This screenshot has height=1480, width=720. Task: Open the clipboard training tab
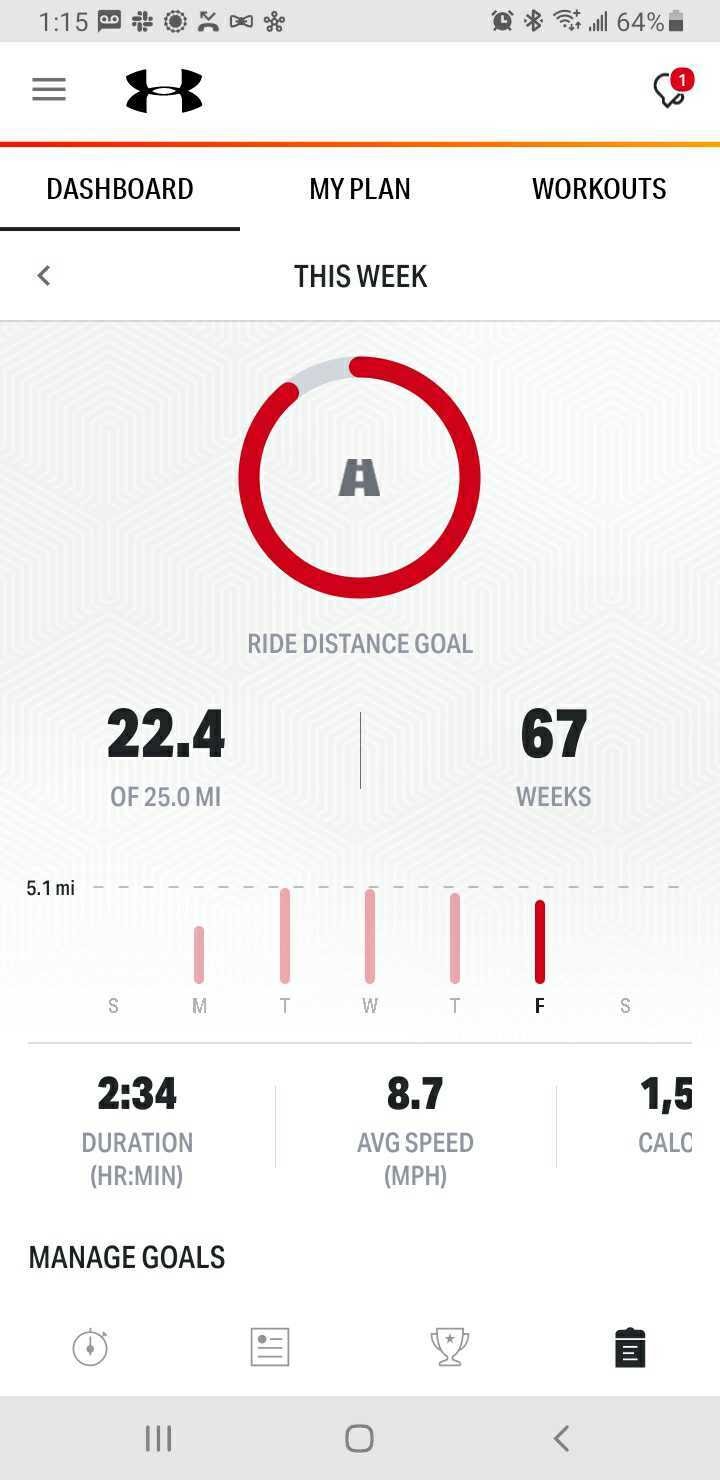[x=630, y=1347]
